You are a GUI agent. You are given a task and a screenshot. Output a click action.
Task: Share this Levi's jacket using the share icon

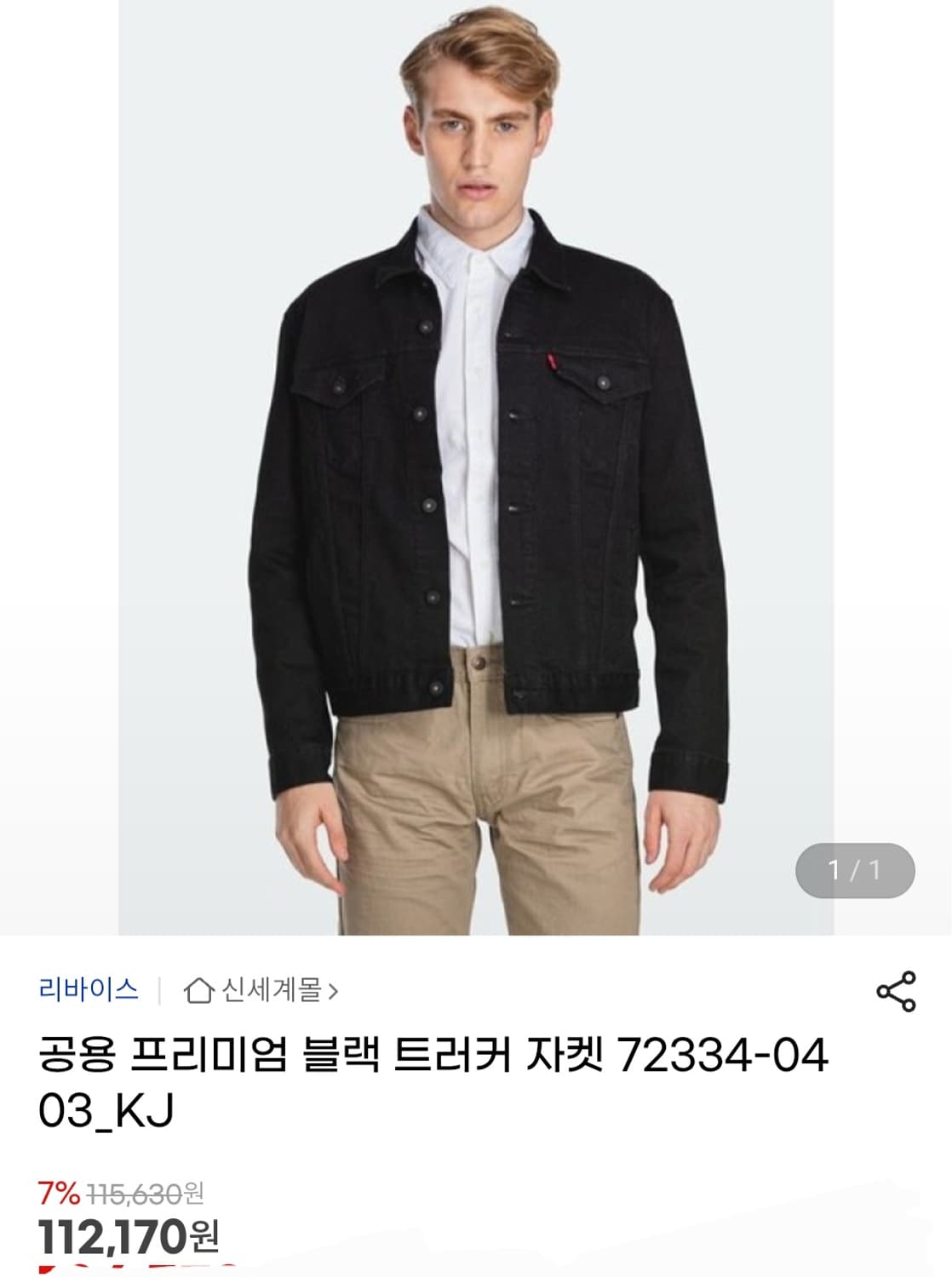click(896, 989)
